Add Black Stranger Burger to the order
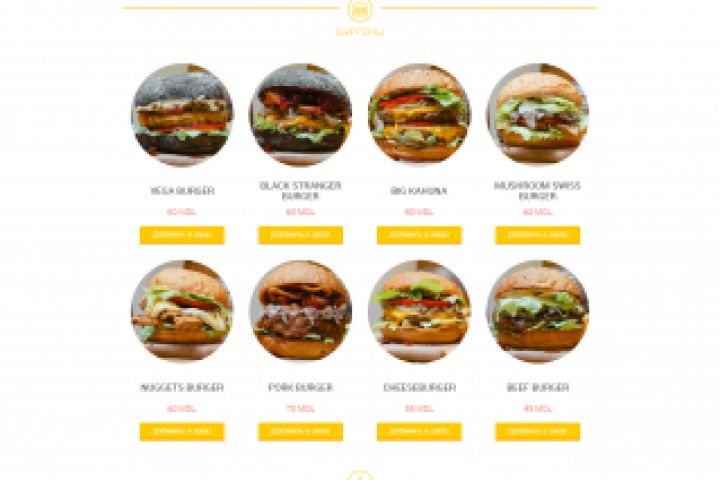This screenshot has height=480, width=720. [300, 235]
